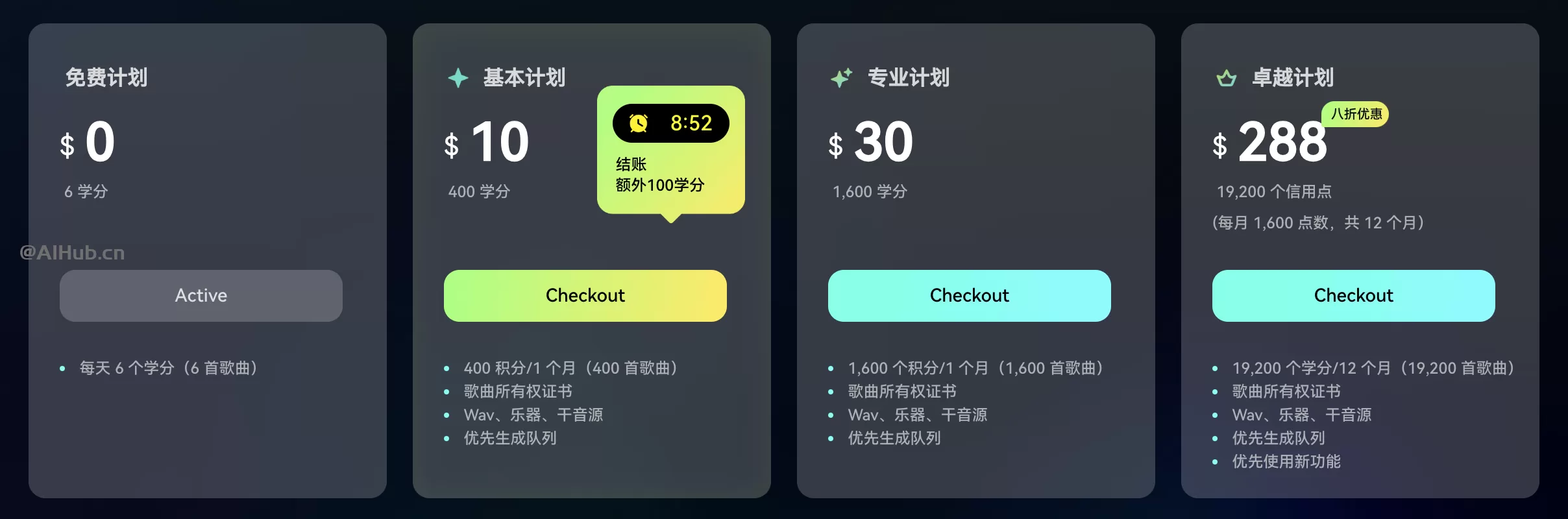
Task: Checkout the $288 卓越计划
Action: (1353, 296)
